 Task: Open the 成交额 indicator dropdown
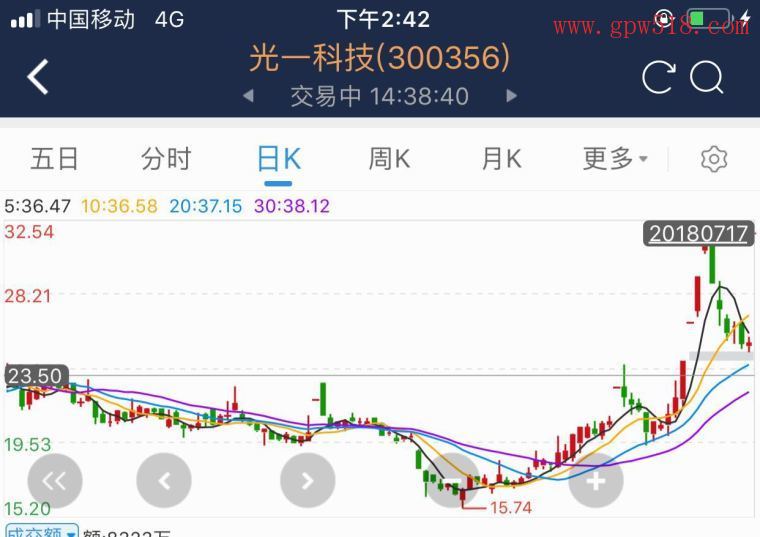42,531
